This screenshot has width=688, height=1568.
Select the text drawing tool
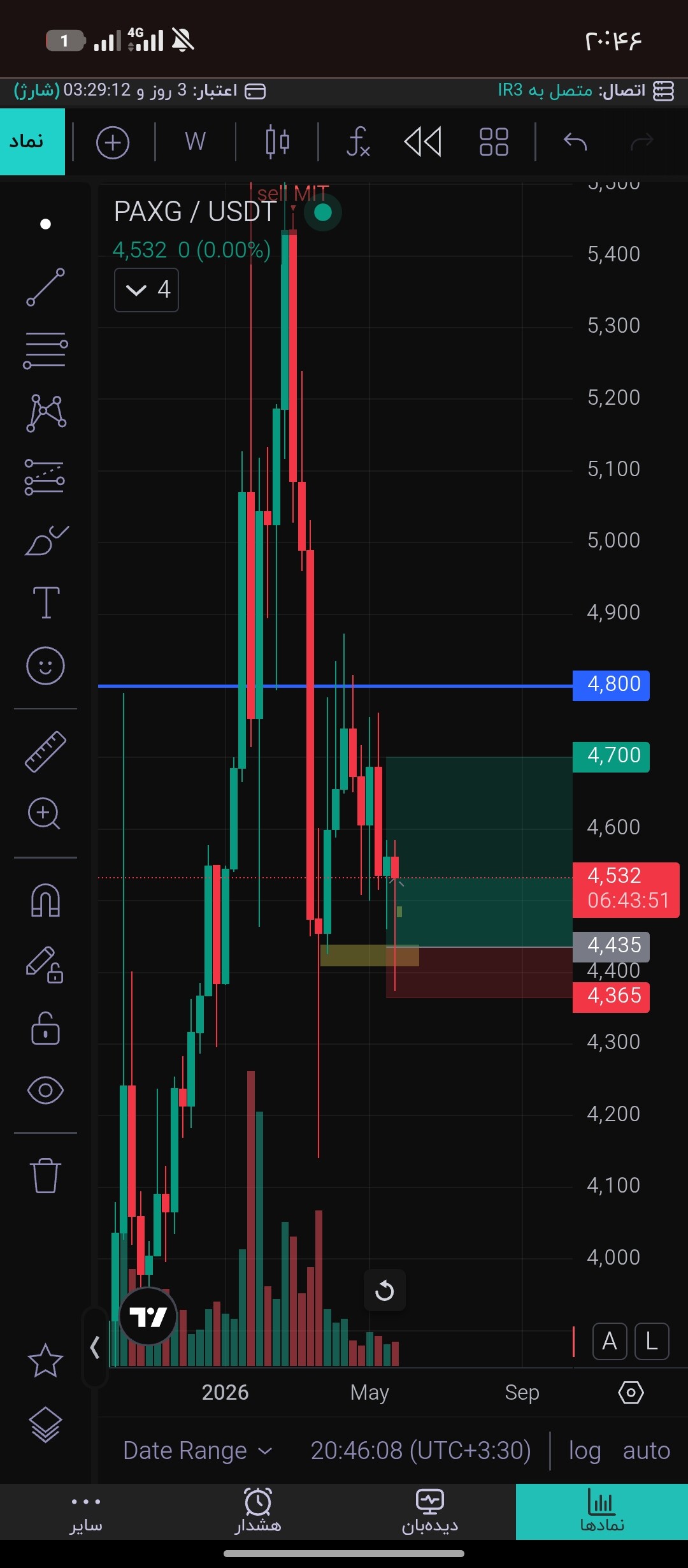pyautogui.click(x=46, y=602)
